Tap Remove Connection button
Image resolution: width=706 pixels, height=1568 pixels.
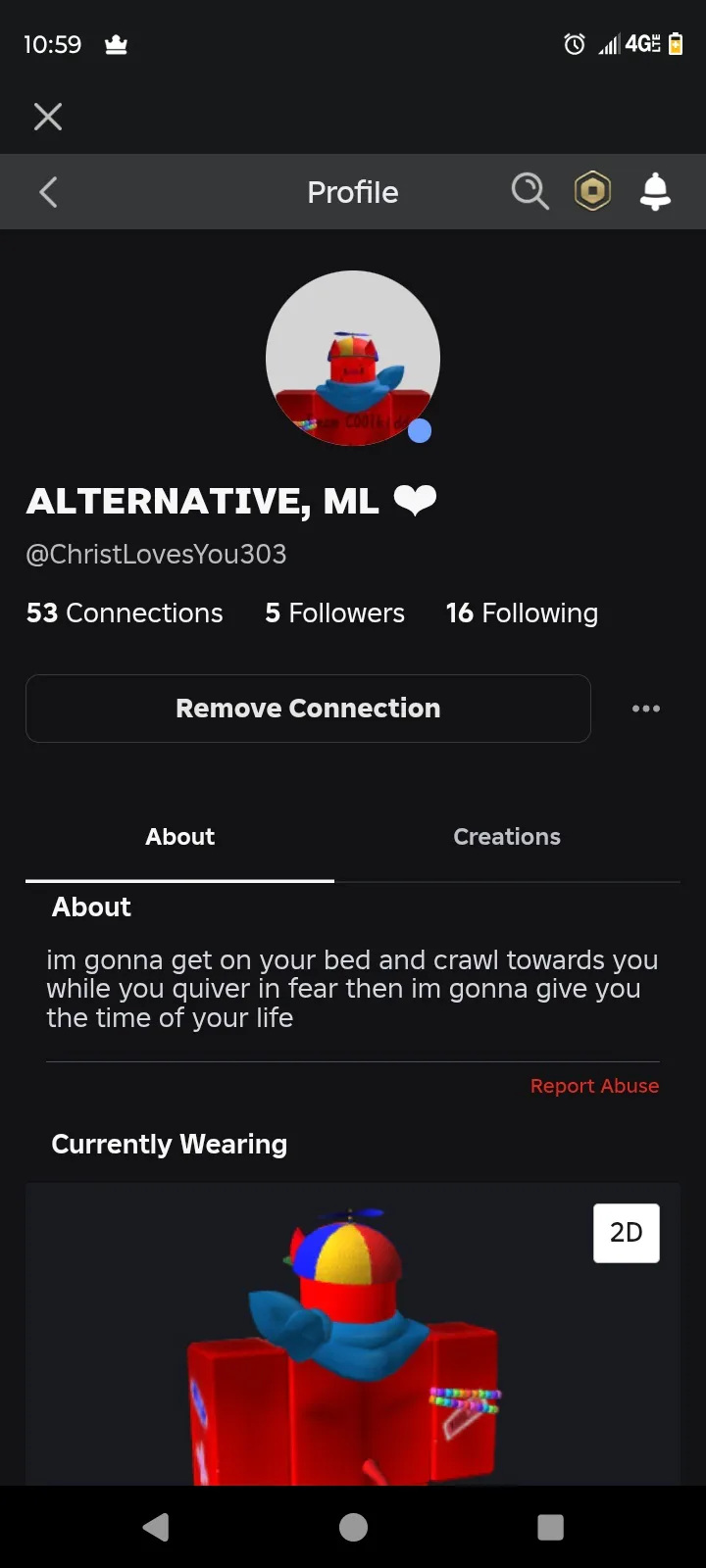(x=308, y=709)
